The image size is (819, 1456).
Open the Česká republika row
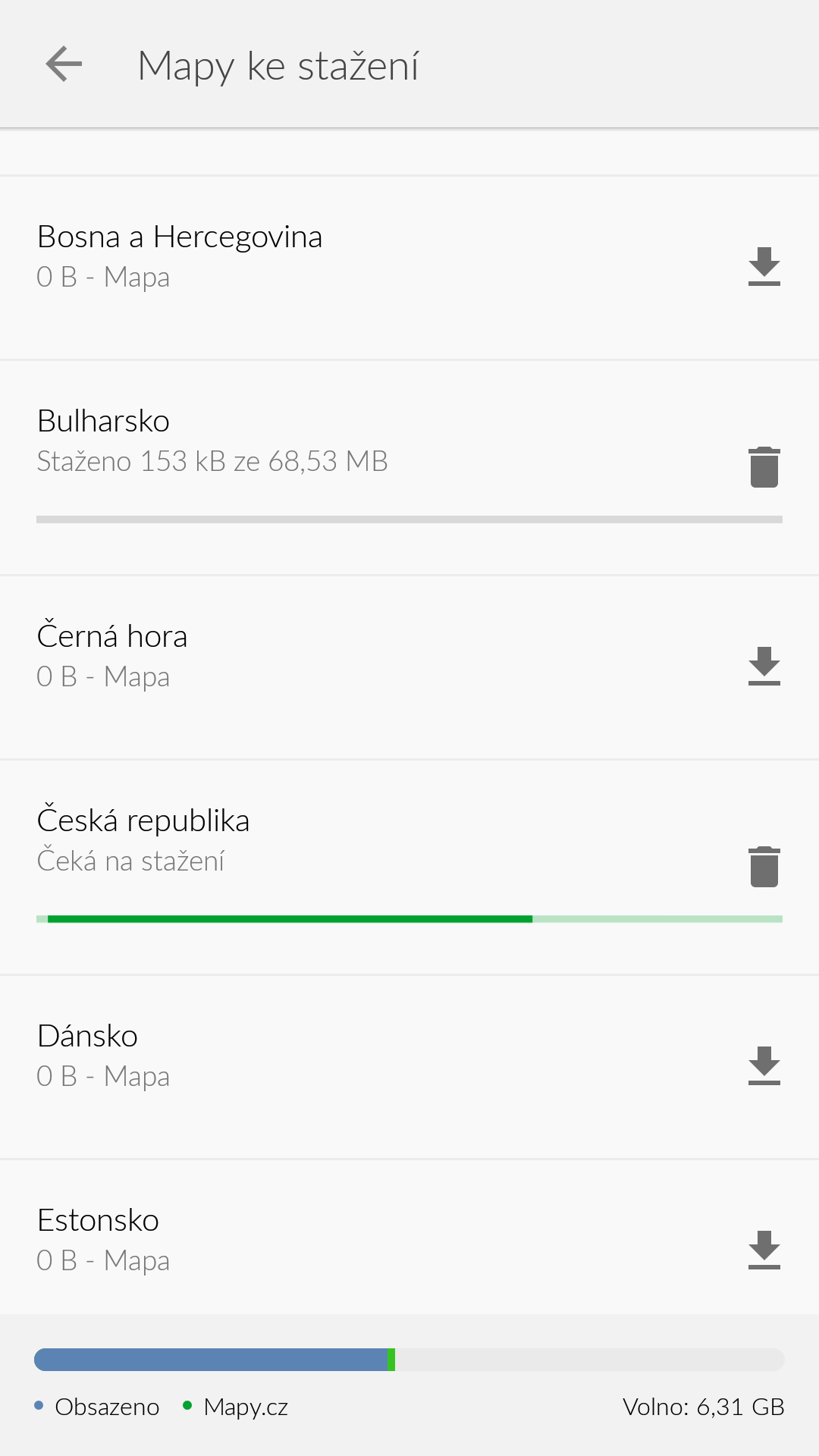point(409,868)
